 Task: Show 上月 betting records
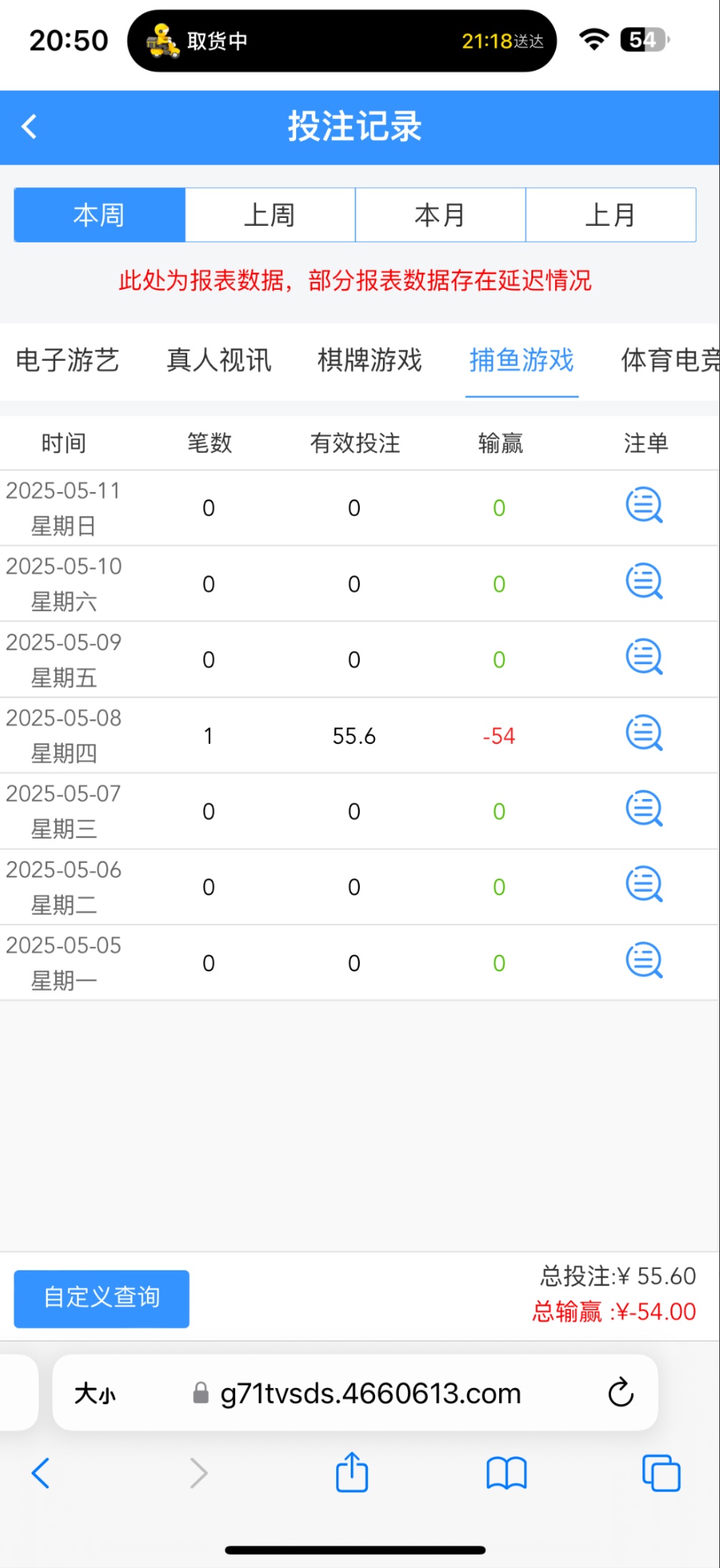point(610,215)
